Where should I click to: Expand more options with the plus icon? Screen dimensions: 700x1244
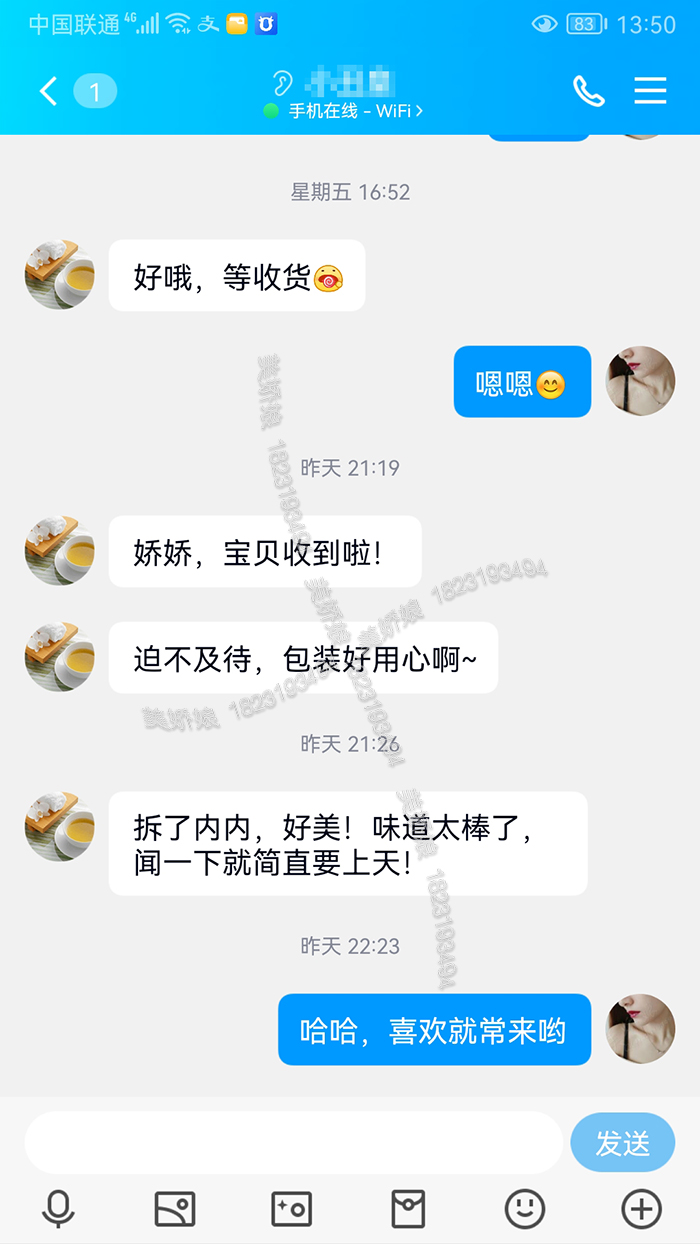642,1209
